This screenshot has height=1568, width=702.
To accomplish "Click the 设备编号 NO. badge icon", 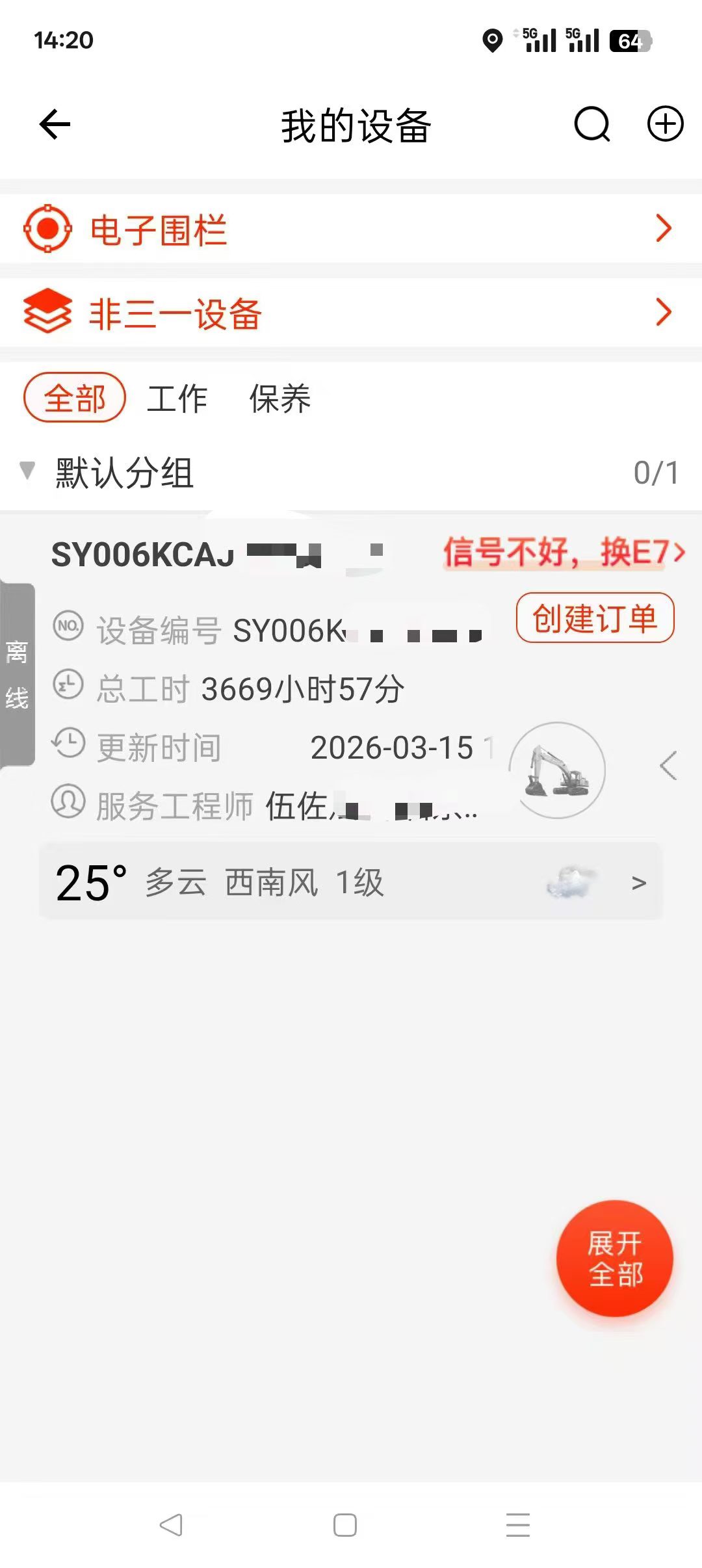I will pos(69,625).
